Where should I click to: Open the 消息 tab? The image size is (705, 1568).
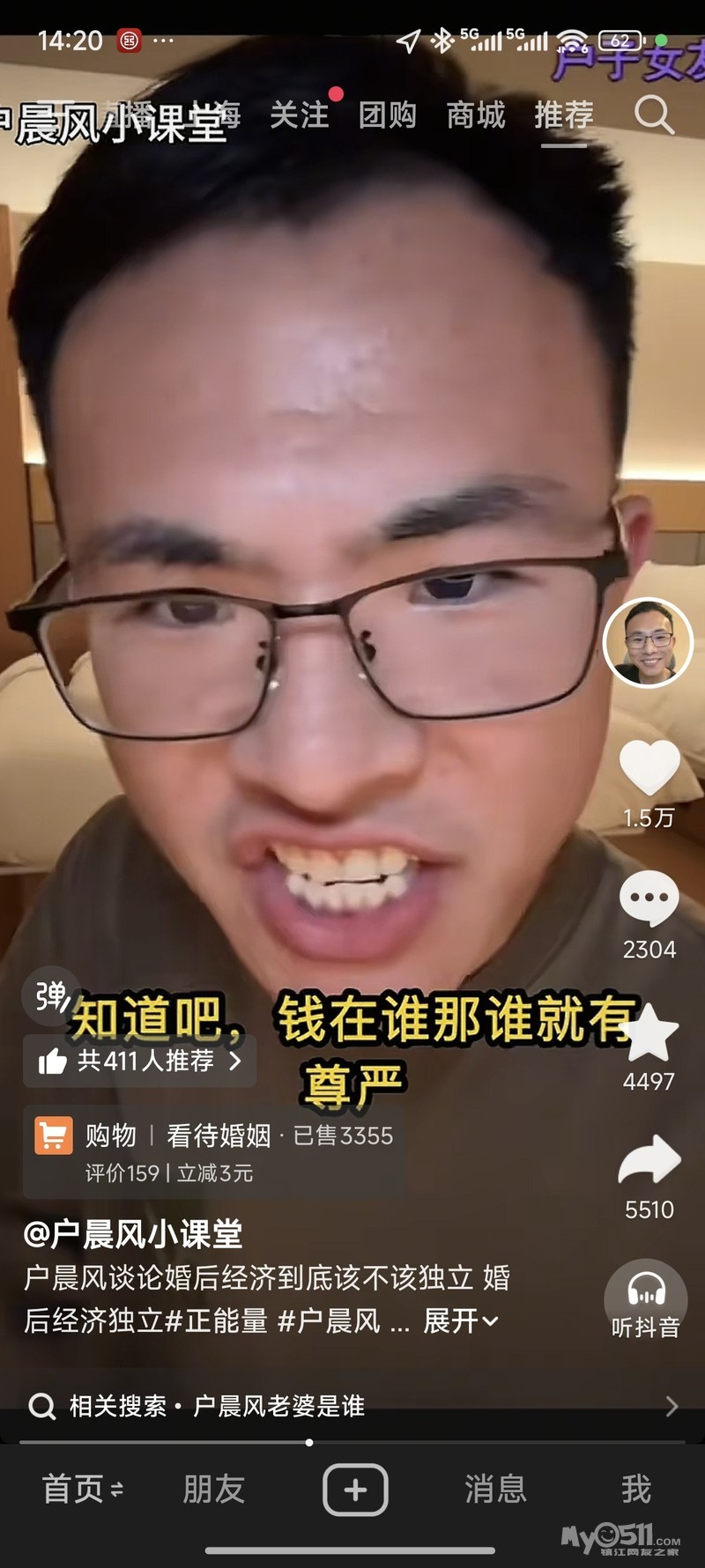click(x=495, y=1490)
